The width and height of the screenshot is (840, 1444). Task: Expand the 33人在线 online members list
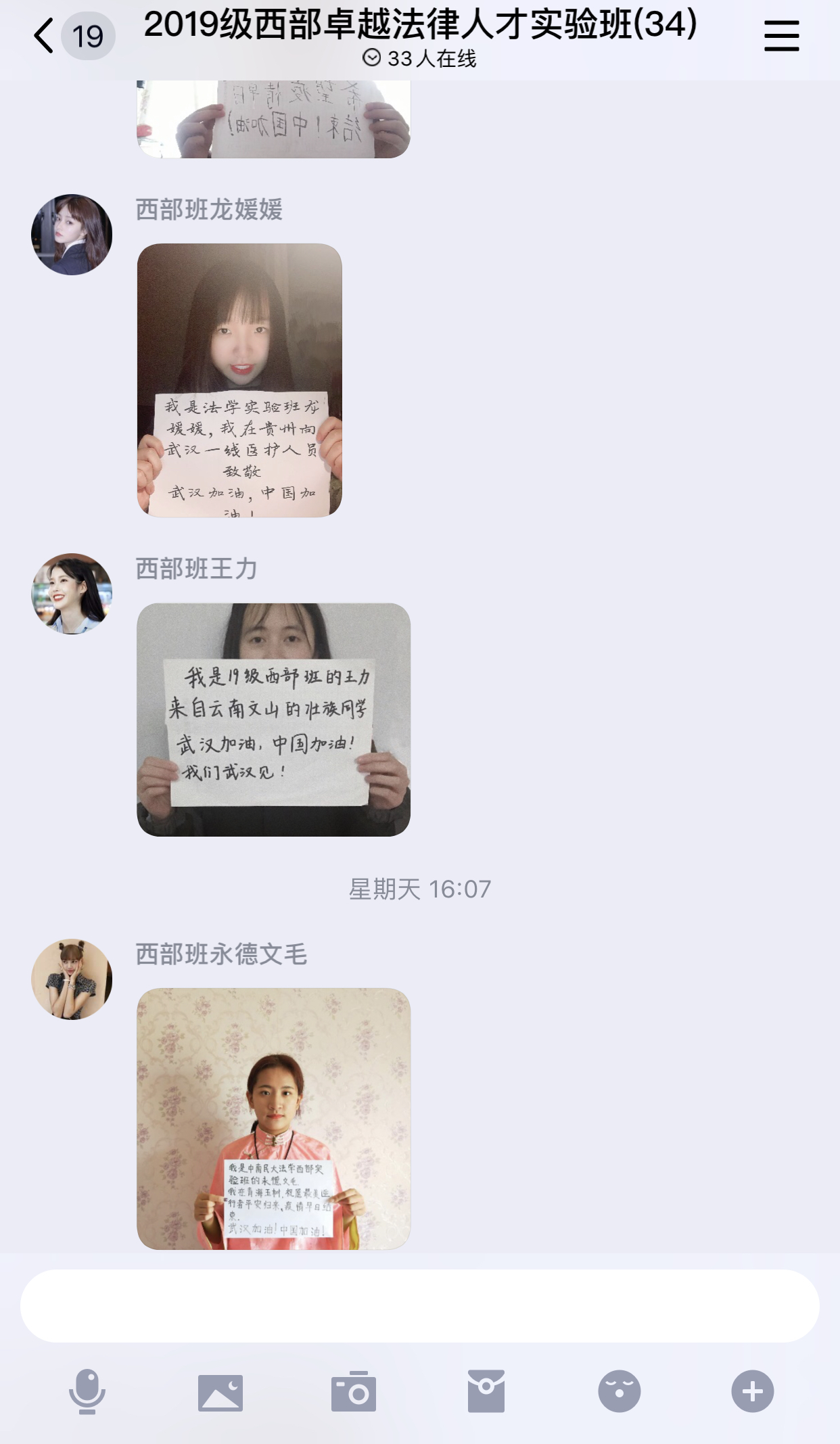pos(419,59)
